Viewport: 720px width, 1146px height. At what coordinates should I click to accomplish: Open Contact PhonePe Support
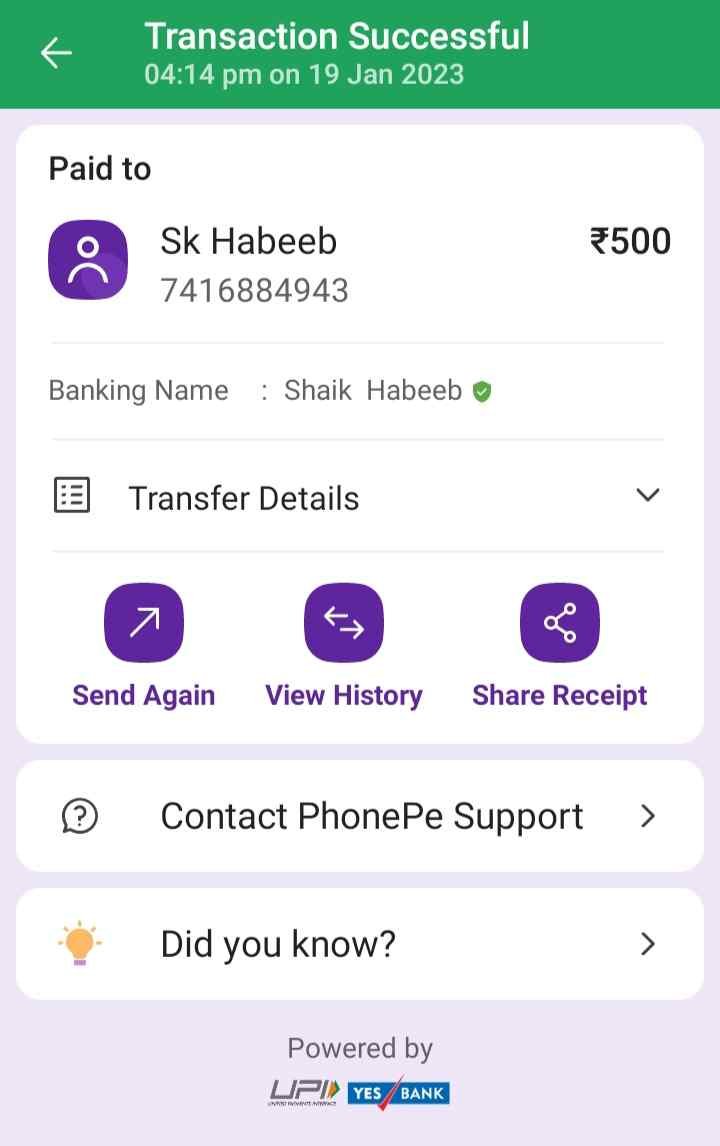click(360, 816)
